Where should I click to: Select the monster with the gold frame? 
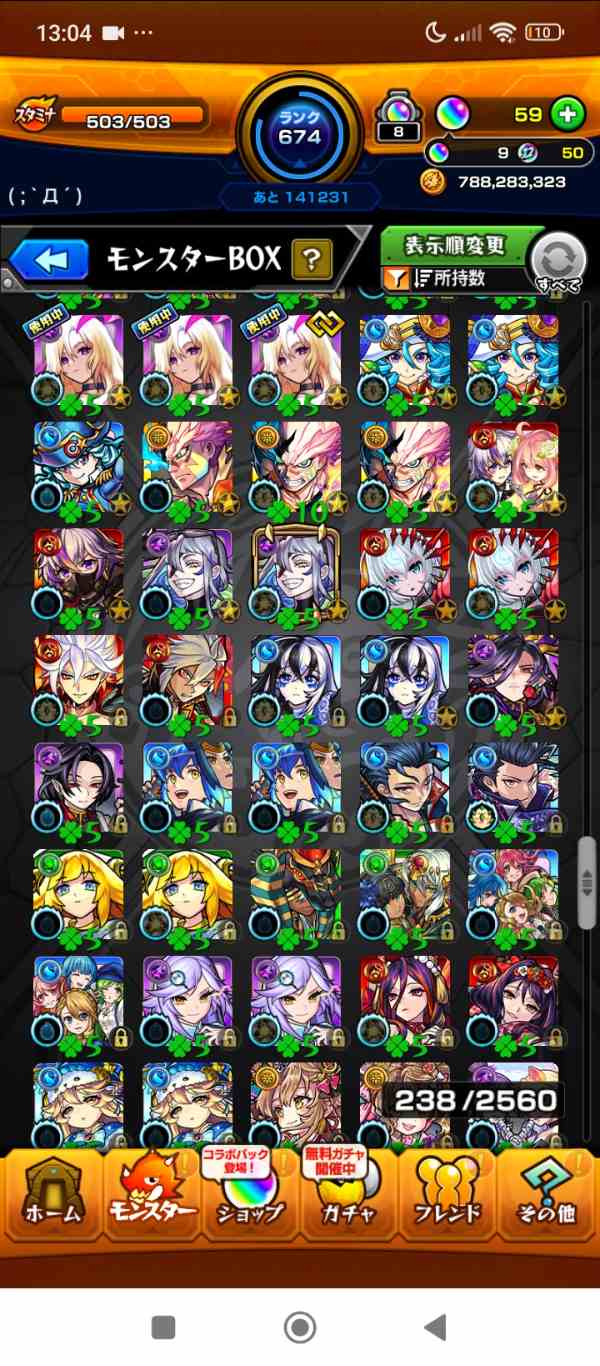[296, 573]
